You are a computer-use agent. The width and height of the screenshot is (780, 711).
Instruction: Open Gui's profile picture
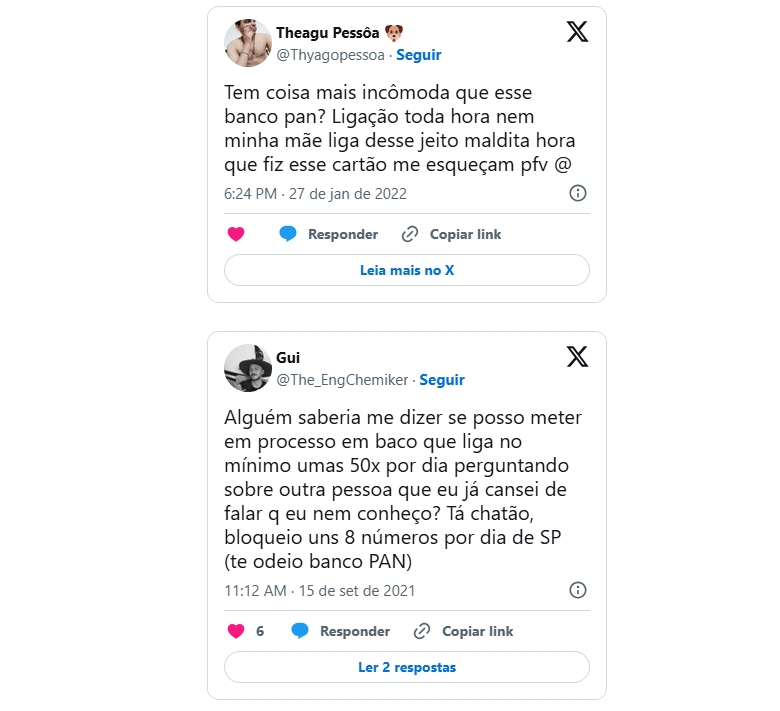point(248,368)
